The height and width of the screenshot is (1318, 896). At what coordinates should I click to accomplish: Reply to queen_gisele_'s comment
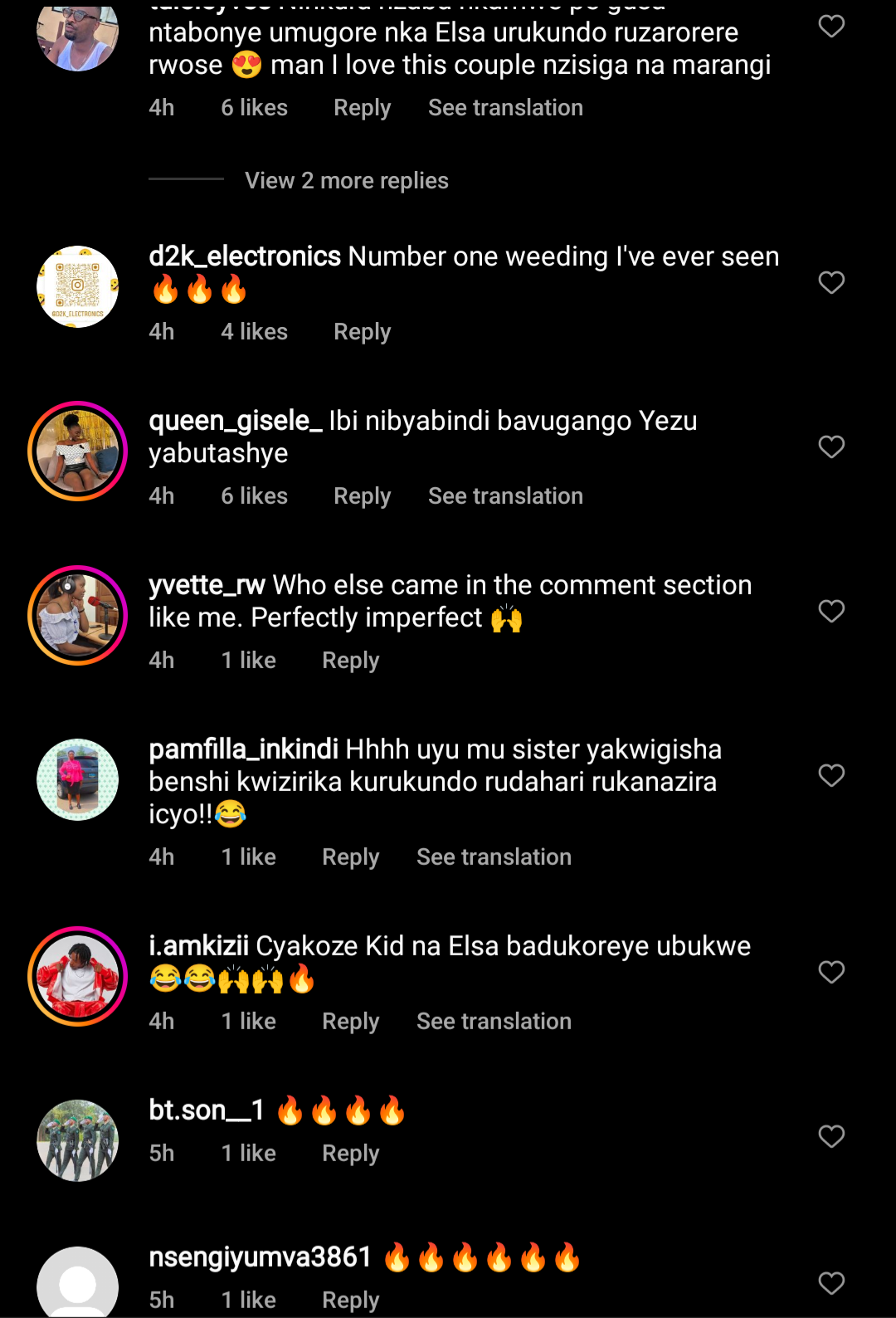tap(362, 496)
